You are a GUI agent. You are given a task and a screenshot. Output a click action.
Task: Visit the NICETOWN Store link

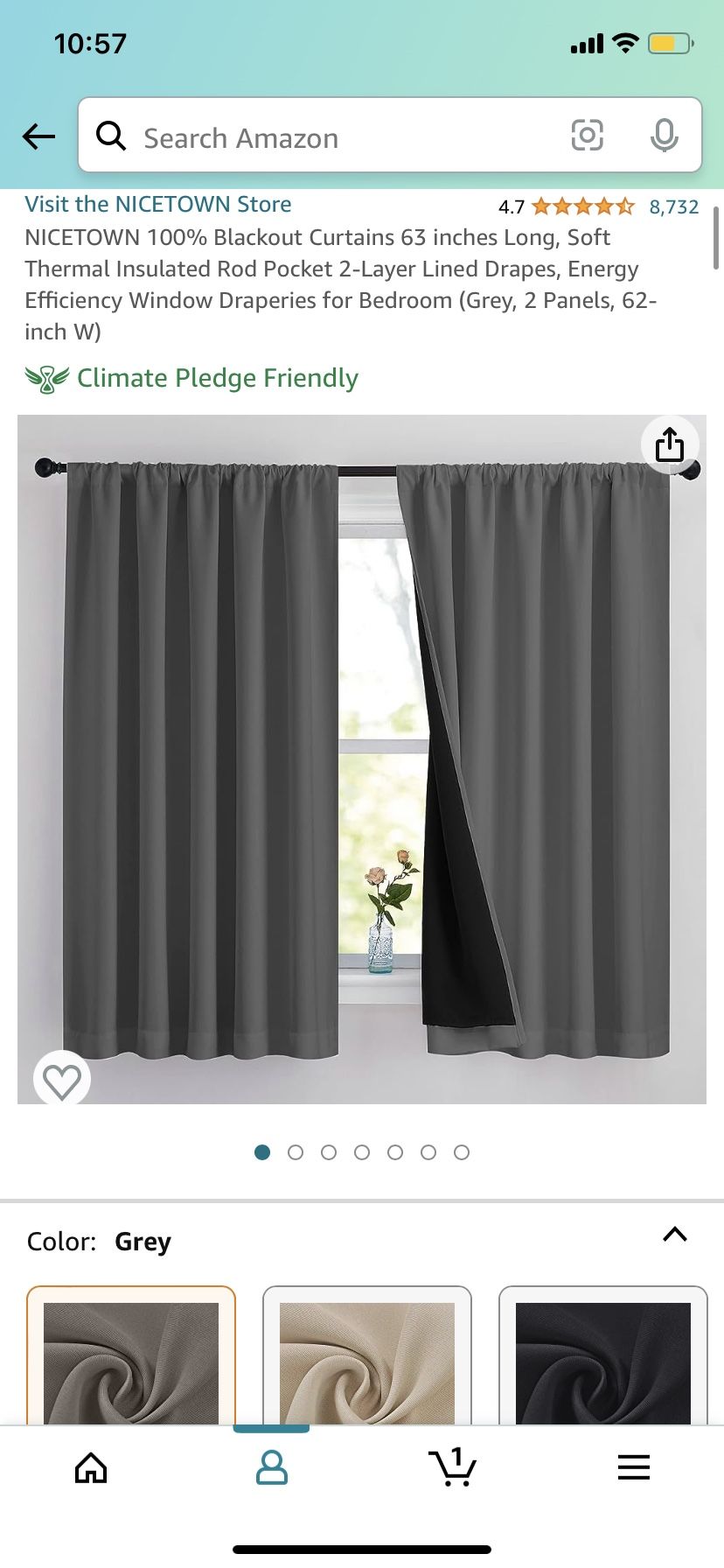158,204
